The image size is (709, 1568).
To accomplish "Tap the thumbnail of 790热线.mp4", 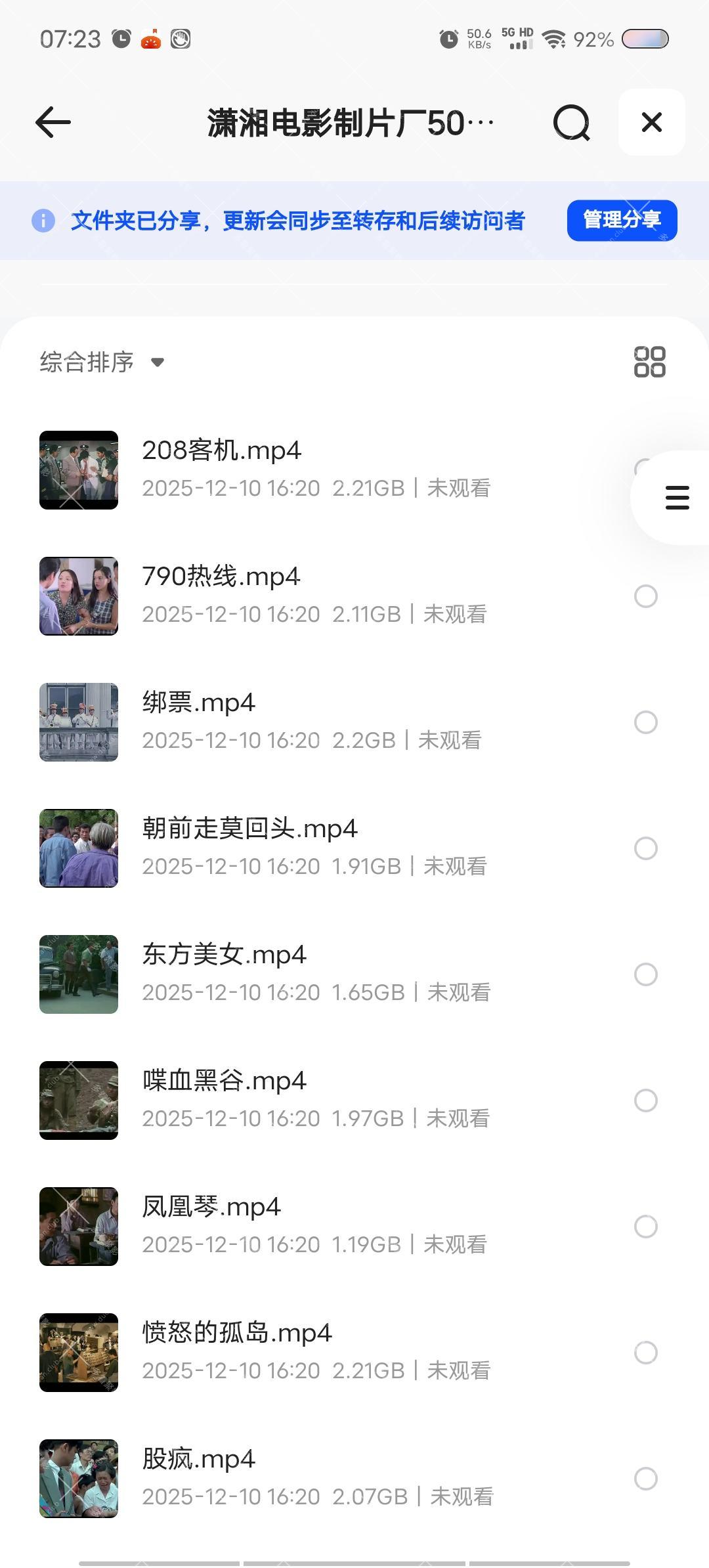I will tap(79, 596).
